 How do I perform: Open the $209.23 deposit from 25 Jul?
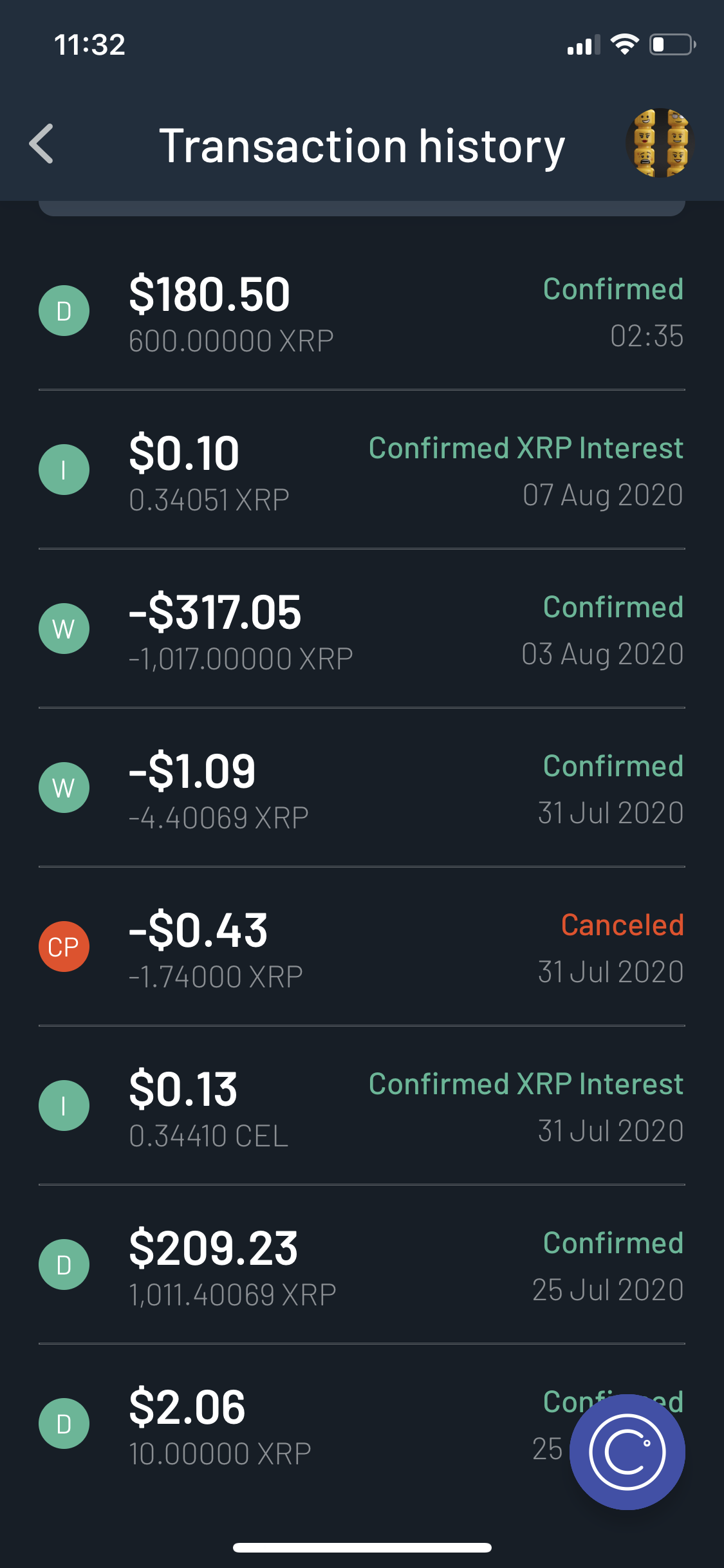pos(360,1266)
